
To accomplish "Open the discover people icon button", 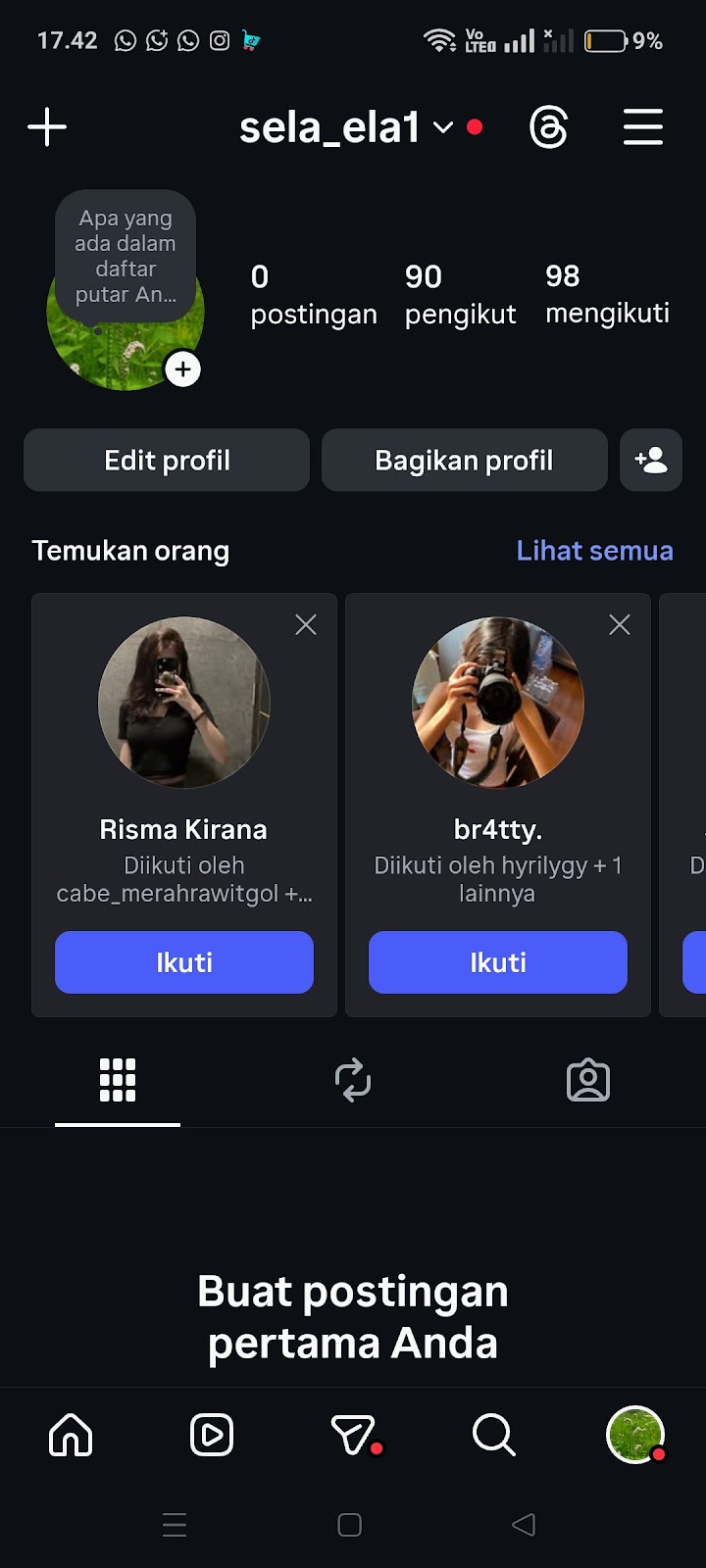I will click(651, 460).
